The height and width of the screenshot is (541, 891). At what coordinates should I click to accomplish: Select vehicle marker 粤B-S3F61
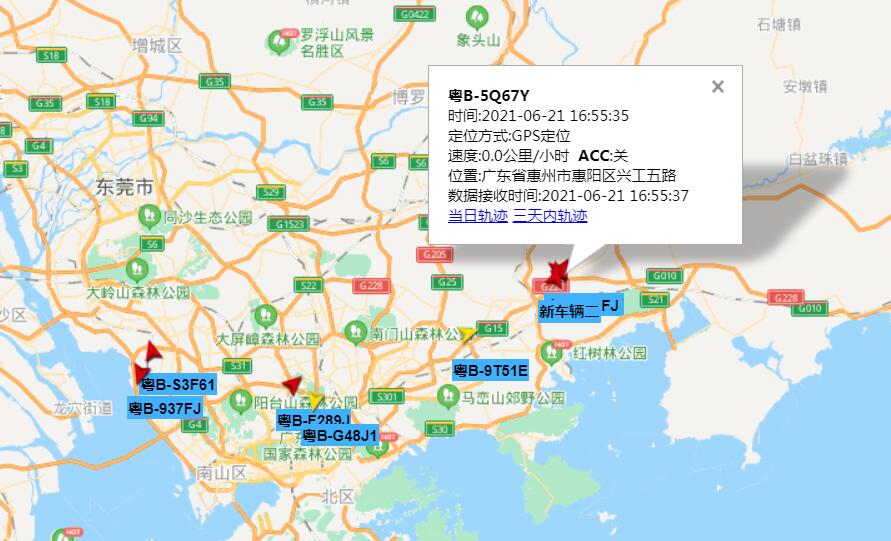pos(177,384)
